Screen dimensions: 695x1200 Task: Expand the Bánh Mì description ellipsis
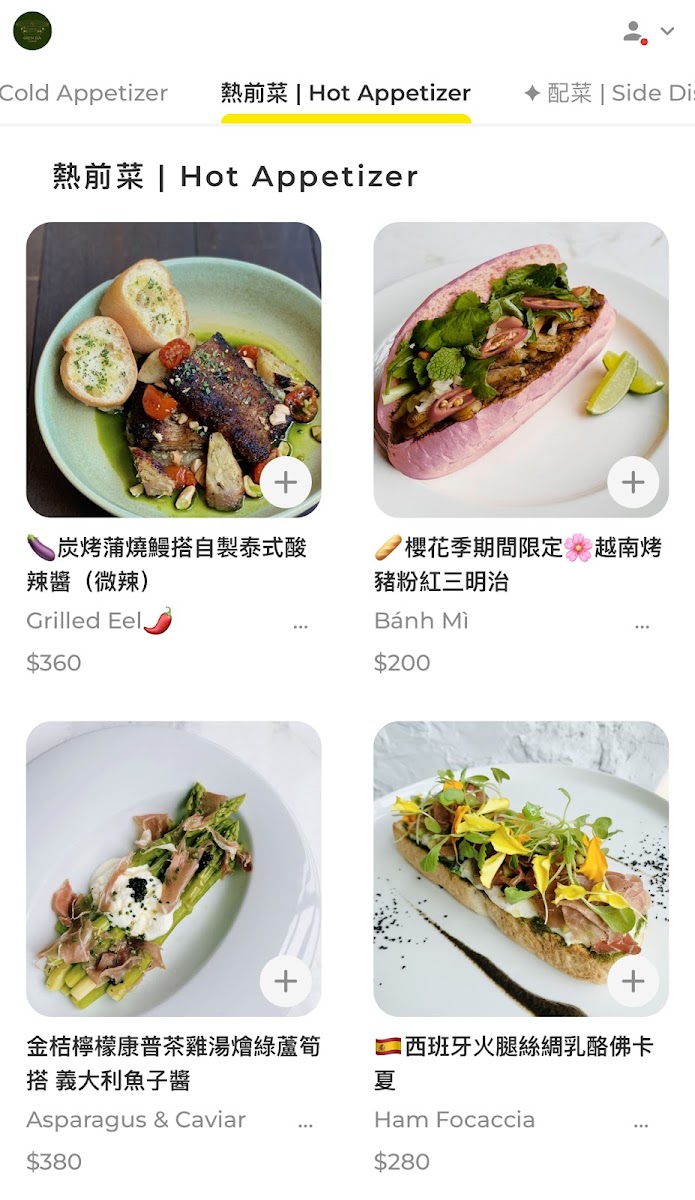pyautogui.click(x=642, y=625)
